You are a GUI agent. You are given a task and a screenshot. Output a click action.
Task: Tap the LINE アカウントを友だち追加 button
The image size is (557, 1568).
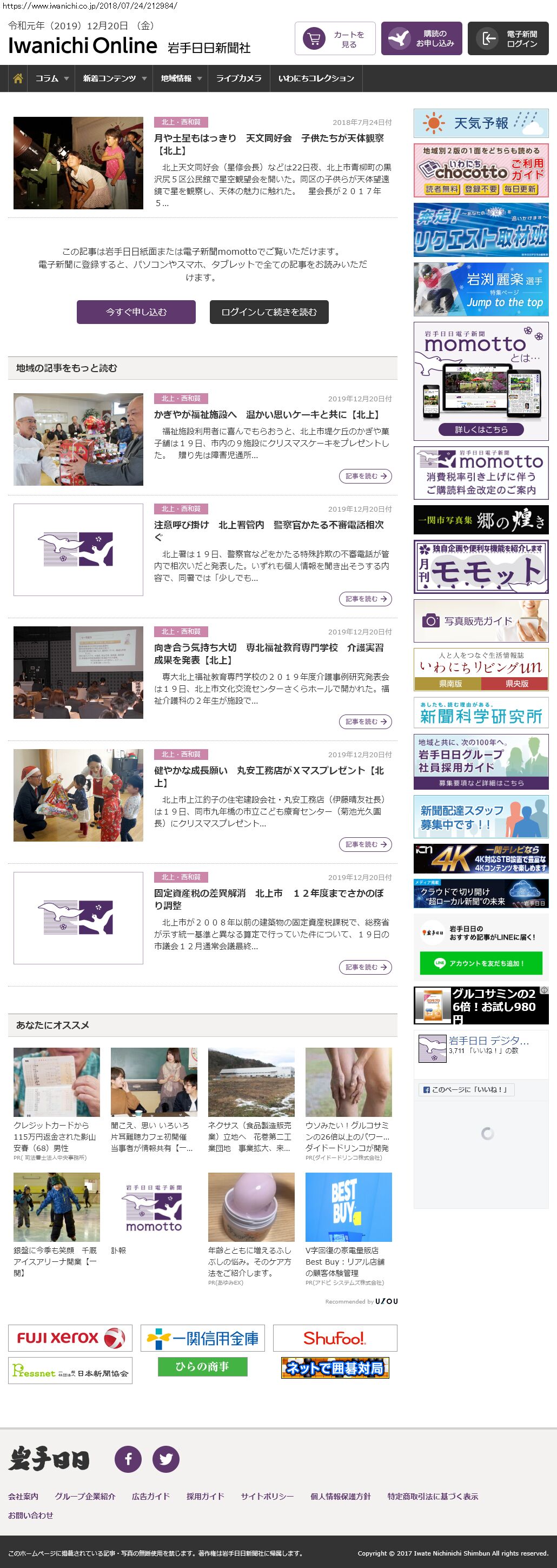coord(480,963)
